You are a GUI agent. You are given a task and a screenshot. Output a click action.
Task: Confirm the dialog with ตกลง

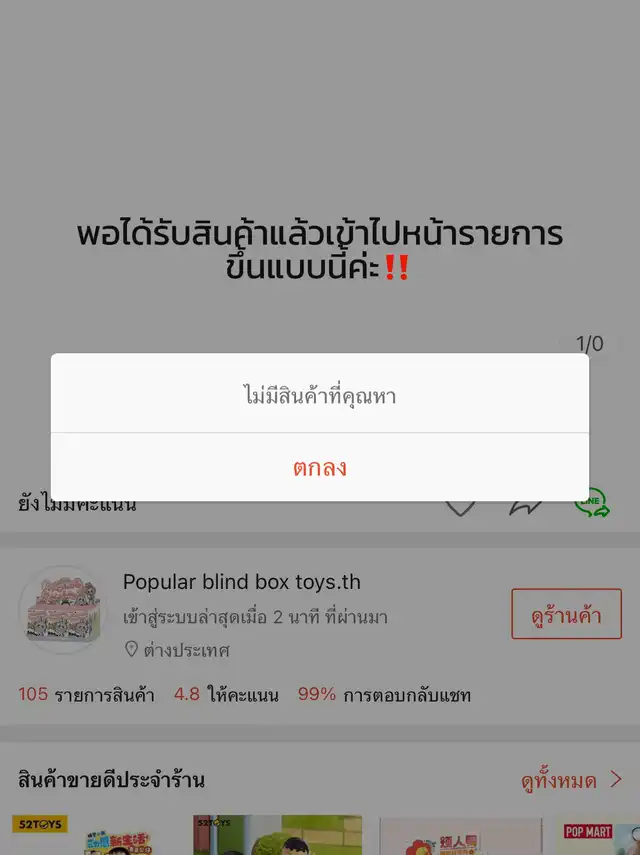[320, 467]
